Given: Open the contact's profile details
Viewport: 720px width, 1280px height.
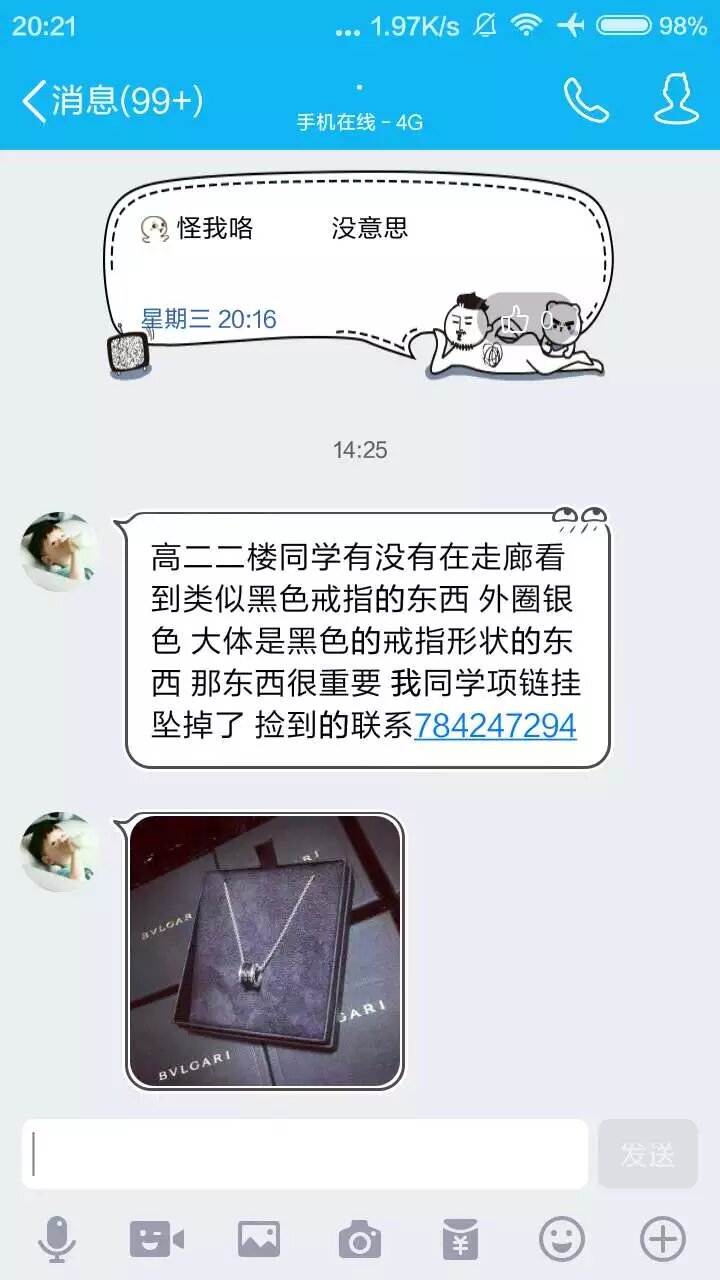Looking at the screenshot, I should coord(676,101).
